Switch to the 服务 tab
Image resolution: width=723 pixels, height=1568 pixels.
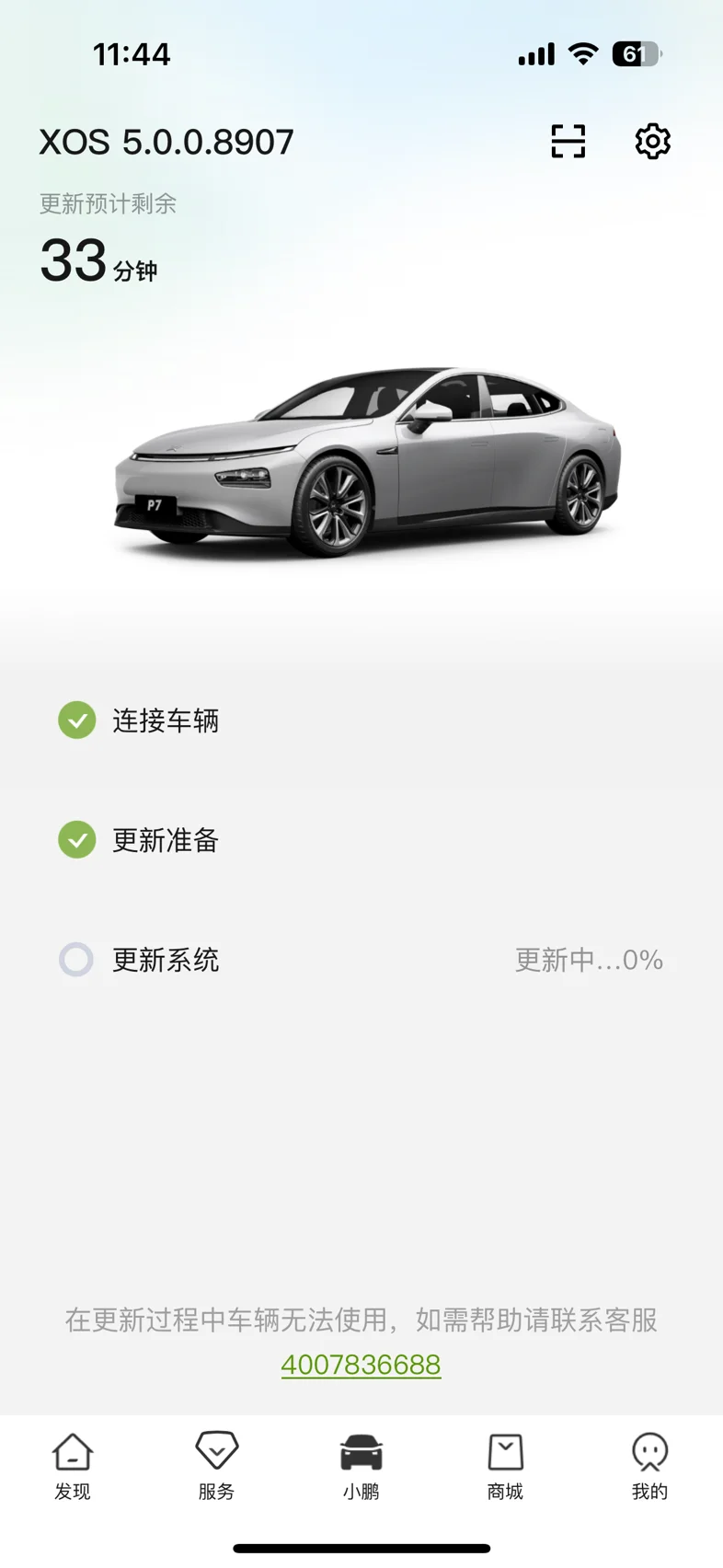(217, 1467)
